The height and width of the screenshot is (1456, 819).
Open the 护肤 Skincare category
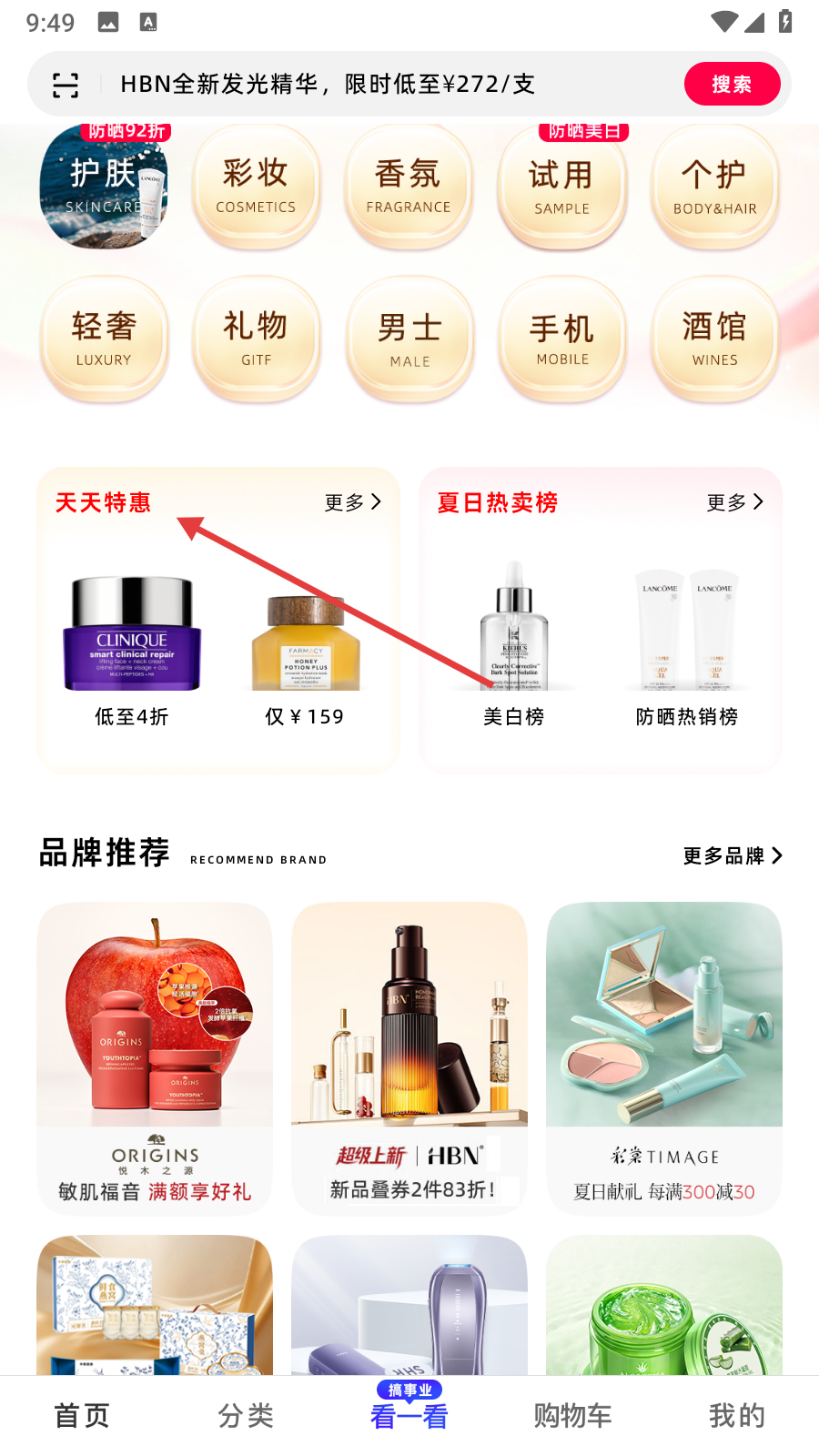pos(104,186)
